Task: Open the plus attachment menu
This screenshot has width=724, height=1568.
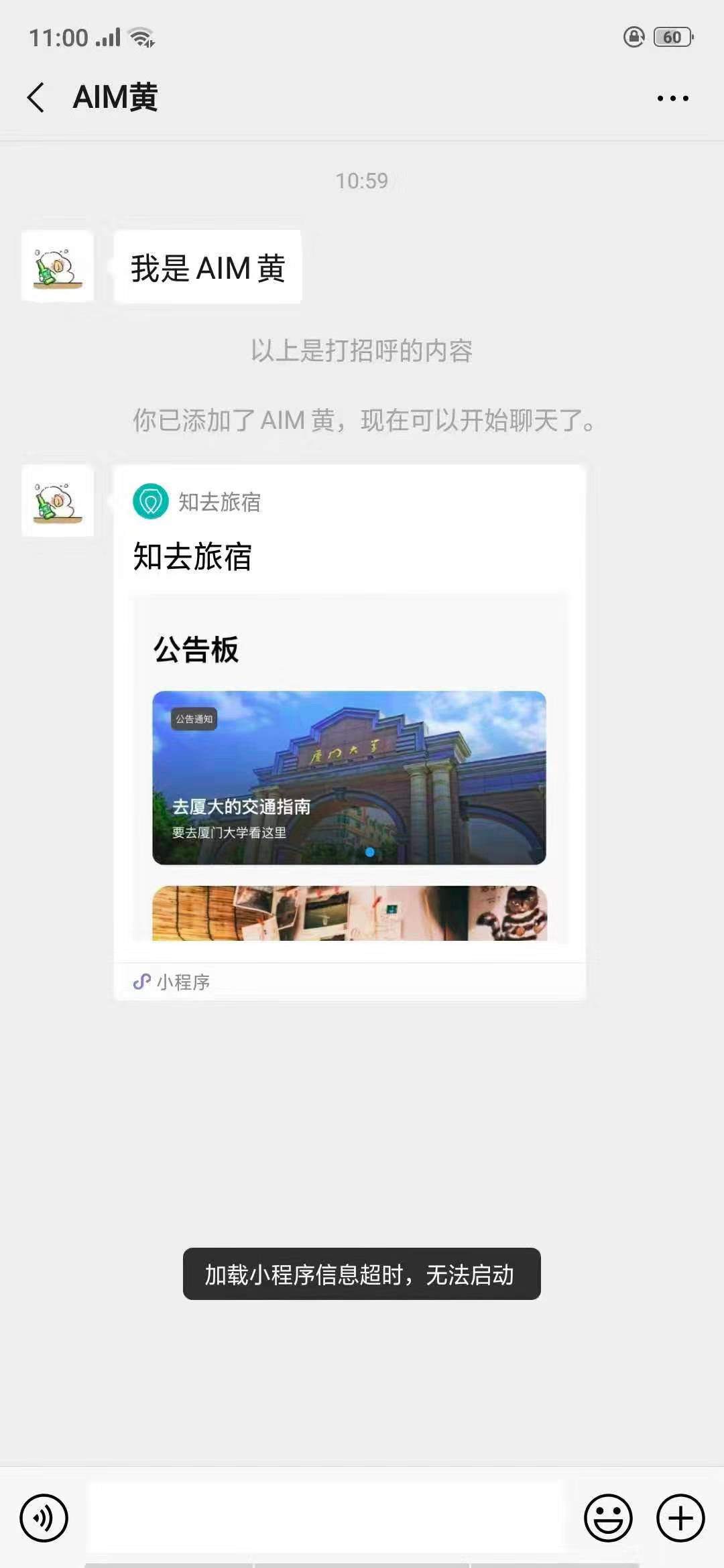Action: (680, 1518)
